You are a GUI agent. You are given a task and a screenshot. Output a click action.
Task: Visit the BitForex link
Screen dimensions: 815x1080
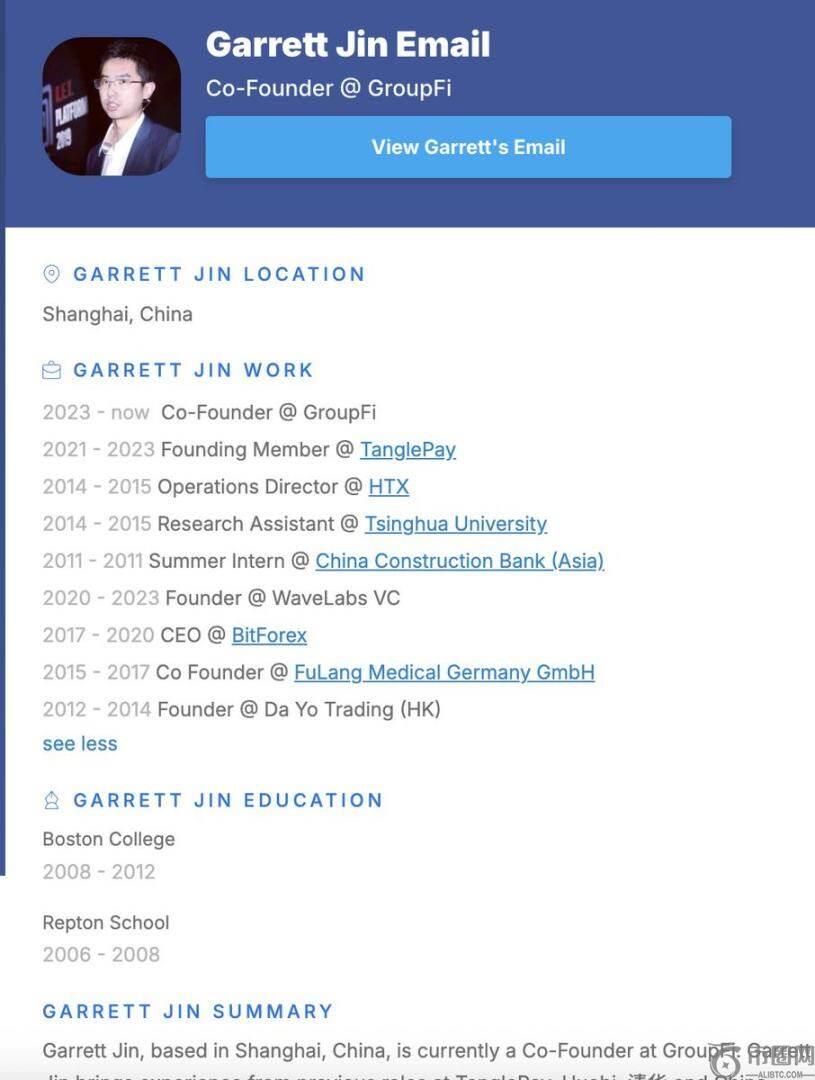pos(269,635)
